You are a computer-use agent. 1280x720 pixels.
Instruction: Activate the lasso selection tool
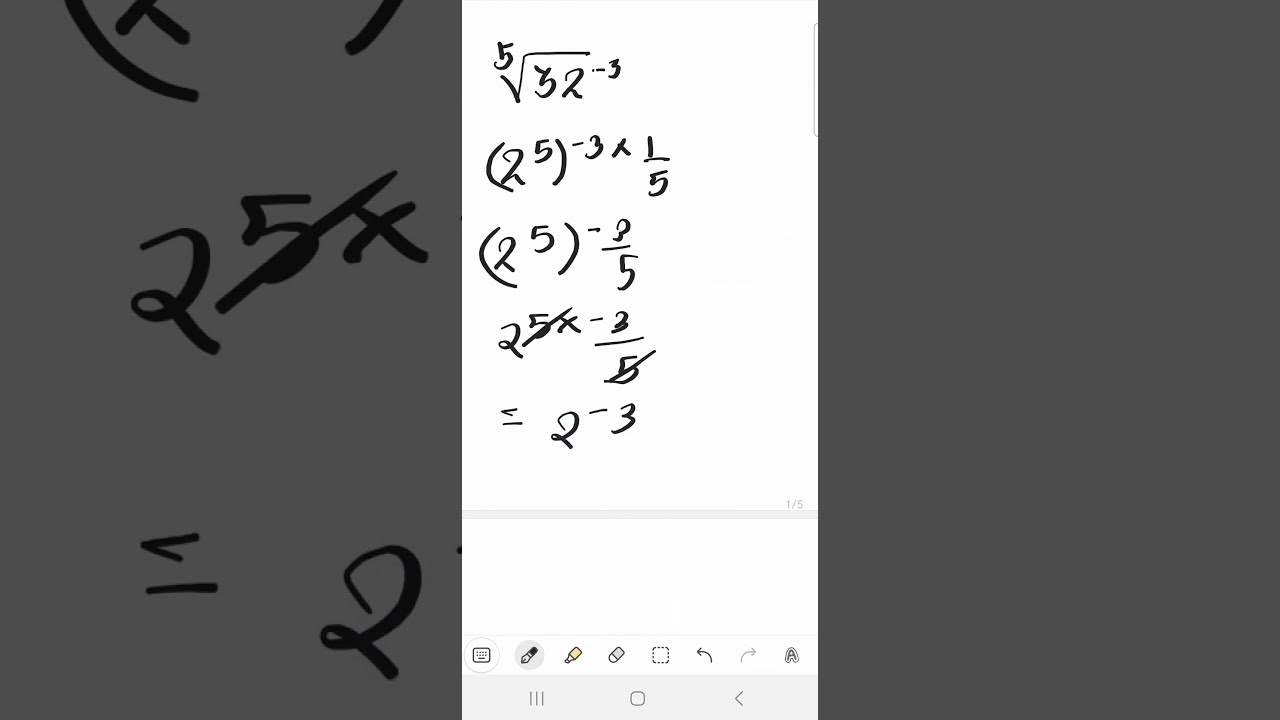660,656
